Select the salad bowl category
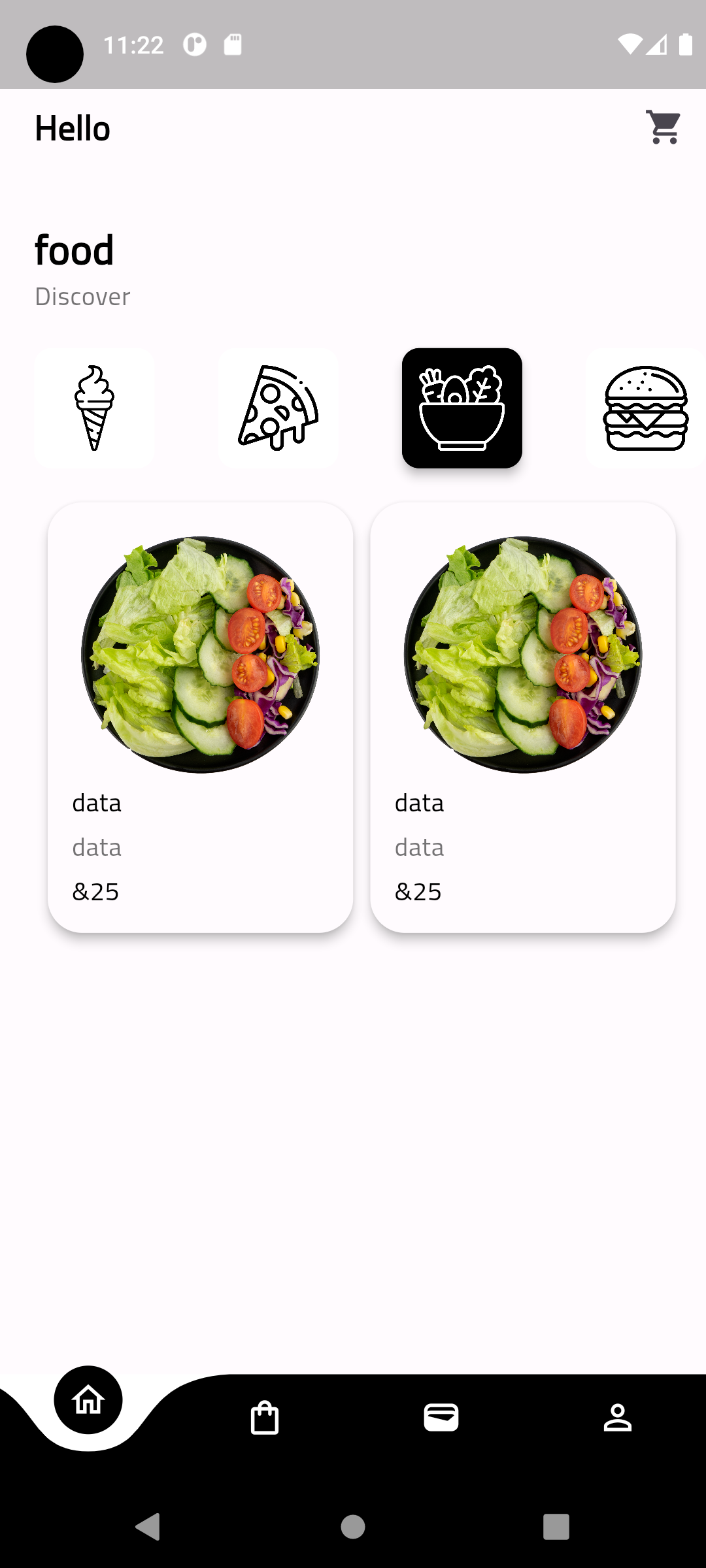This screenshot has width=706, height=1568. (x=462, y=408)
